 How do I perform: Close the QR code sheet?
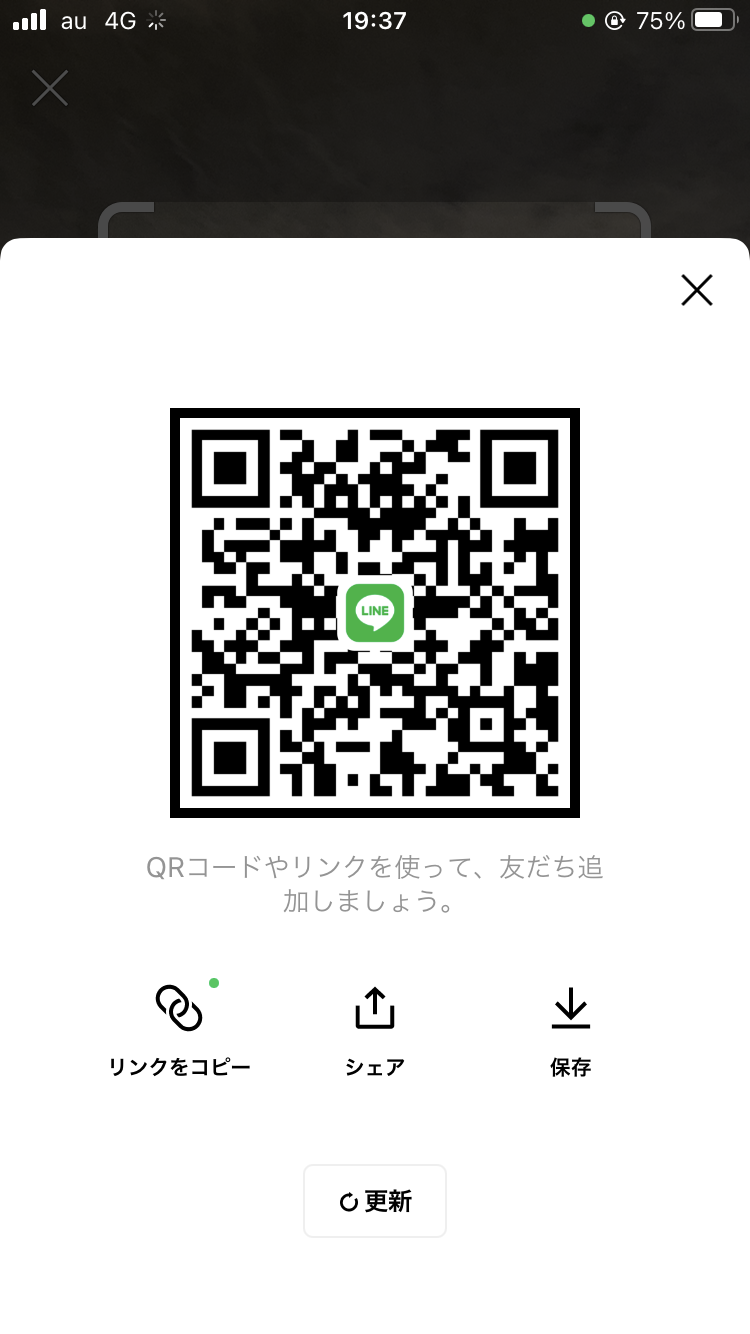pyautogui.click(x=696, y=290)
